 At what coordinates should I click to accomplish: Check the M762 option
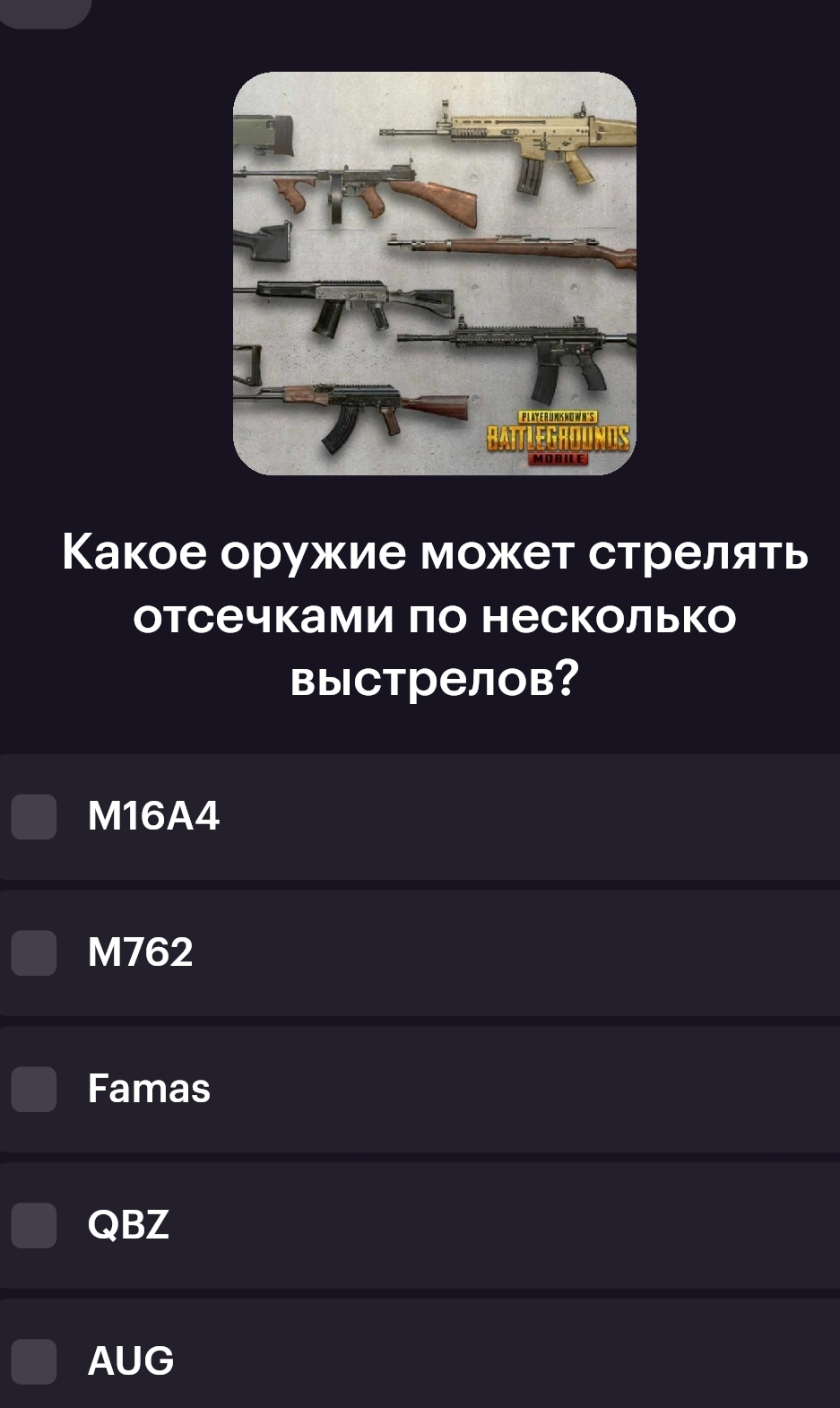click(34, 952)
